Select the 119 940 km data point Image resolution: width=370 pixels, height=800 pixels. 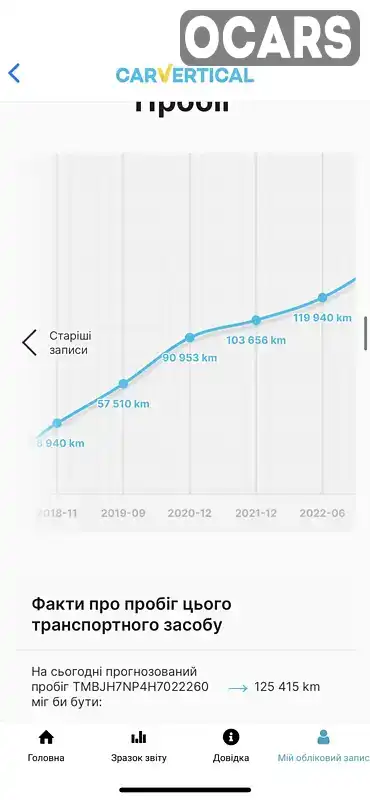323,298
